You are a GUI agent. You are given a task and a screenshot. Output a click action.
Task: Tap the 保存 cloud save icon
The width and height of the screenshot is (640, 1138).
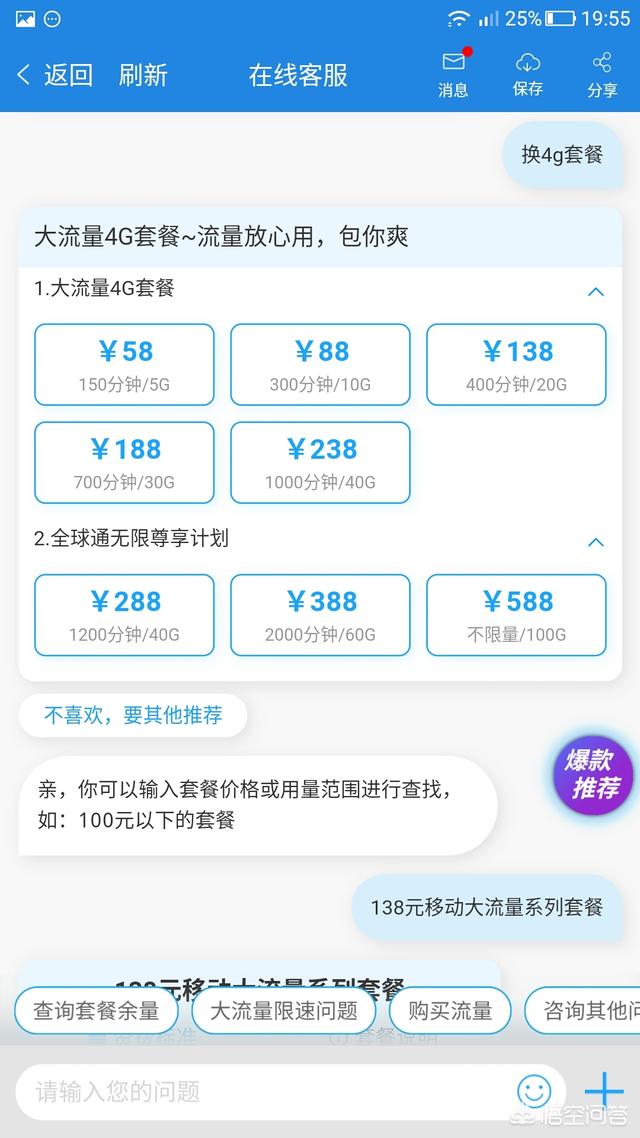click(528, 73)
